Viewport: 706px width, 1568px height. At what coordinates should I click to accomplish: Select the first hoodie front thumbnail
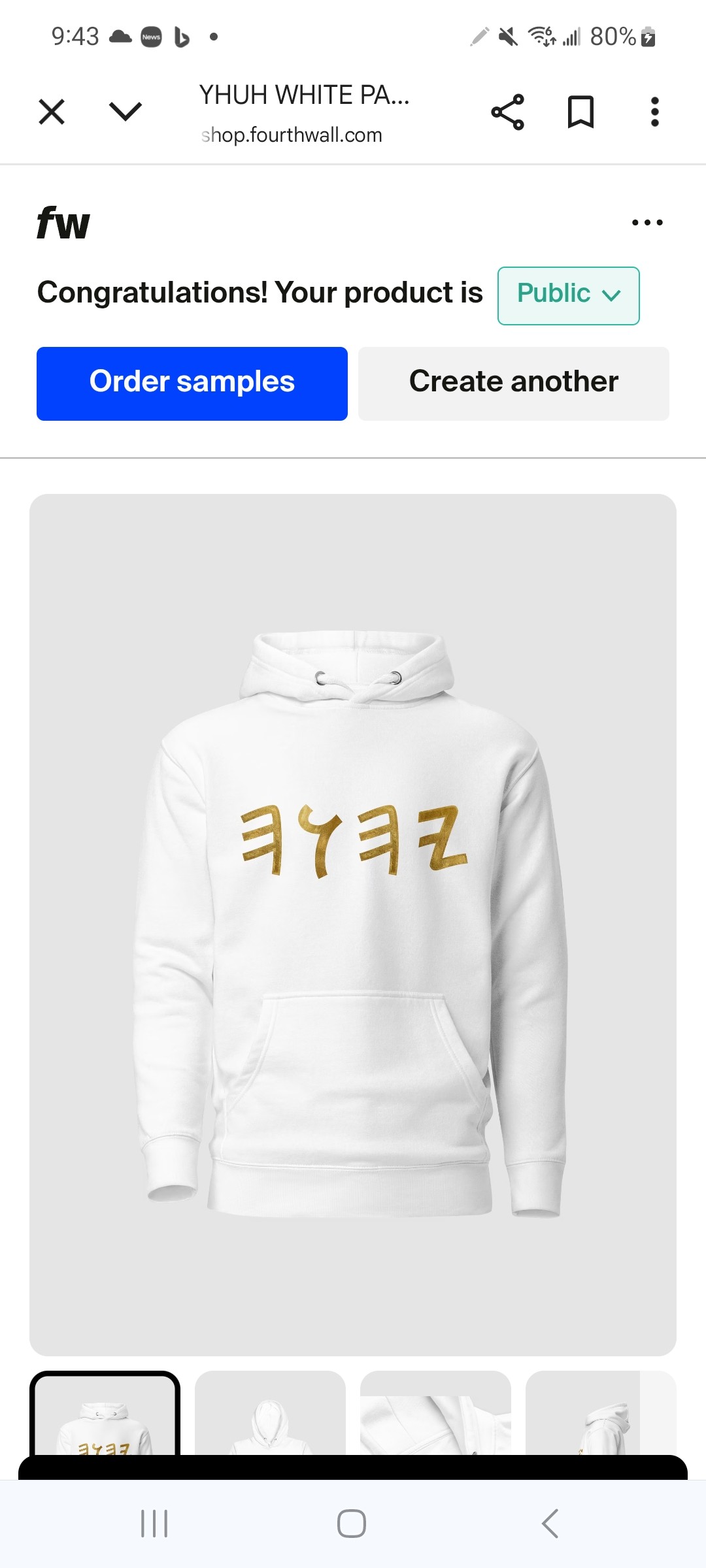(x=105, y=1414)
